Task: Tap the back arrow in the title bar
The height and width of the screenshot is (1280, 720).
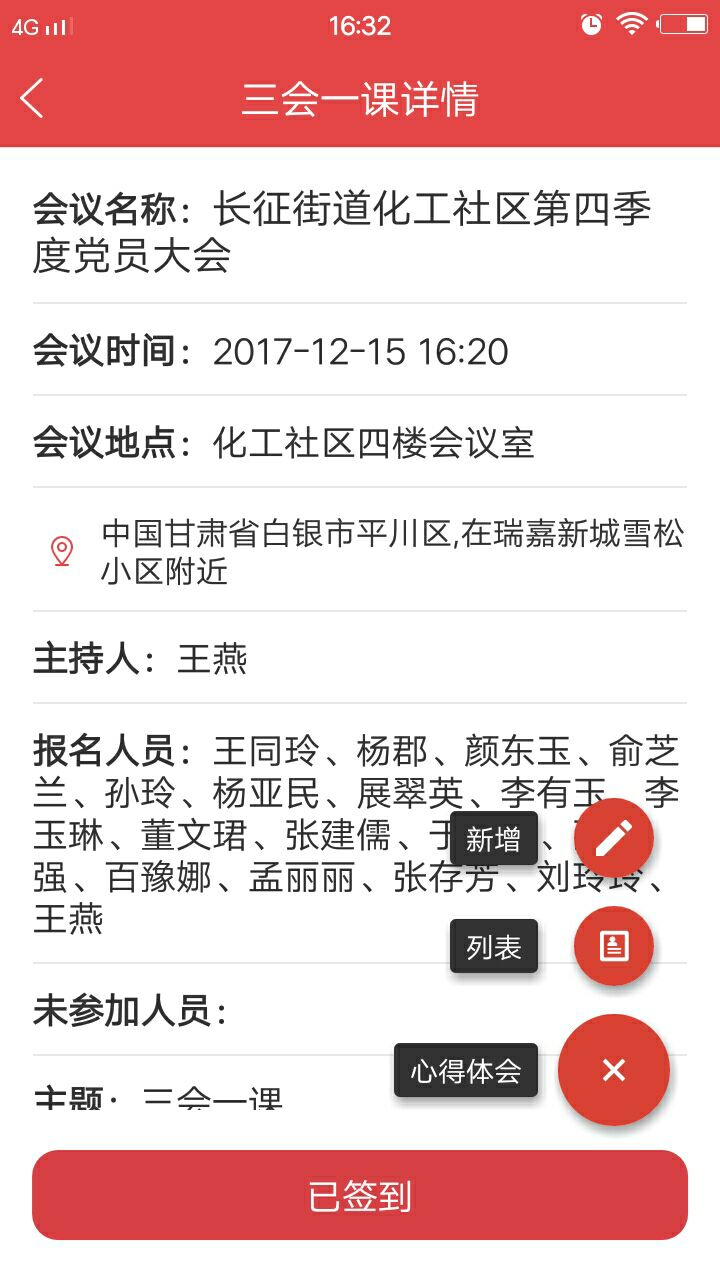Action: [x=30, y=99]
